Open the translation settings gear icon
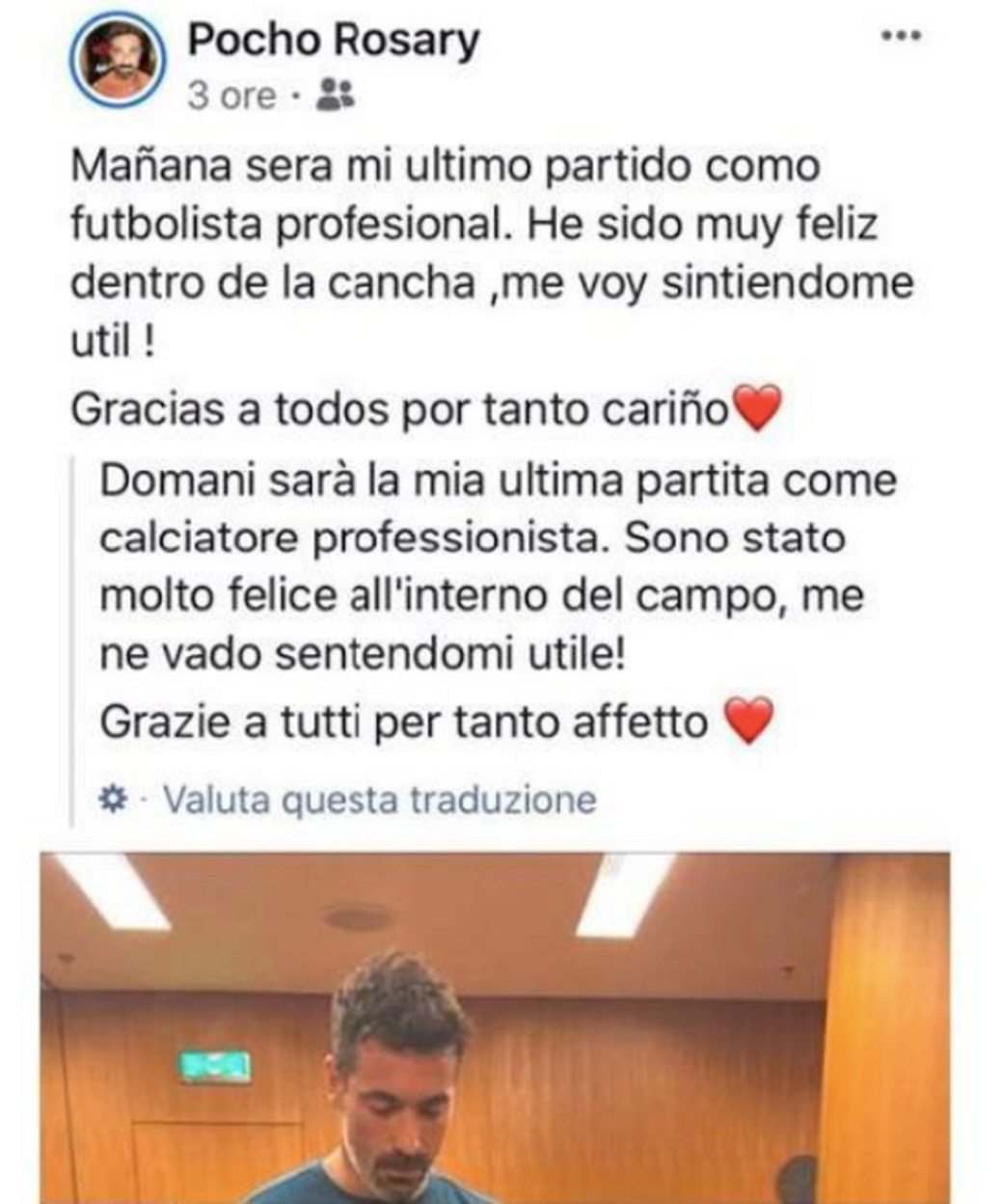 (x=114, y=799)
